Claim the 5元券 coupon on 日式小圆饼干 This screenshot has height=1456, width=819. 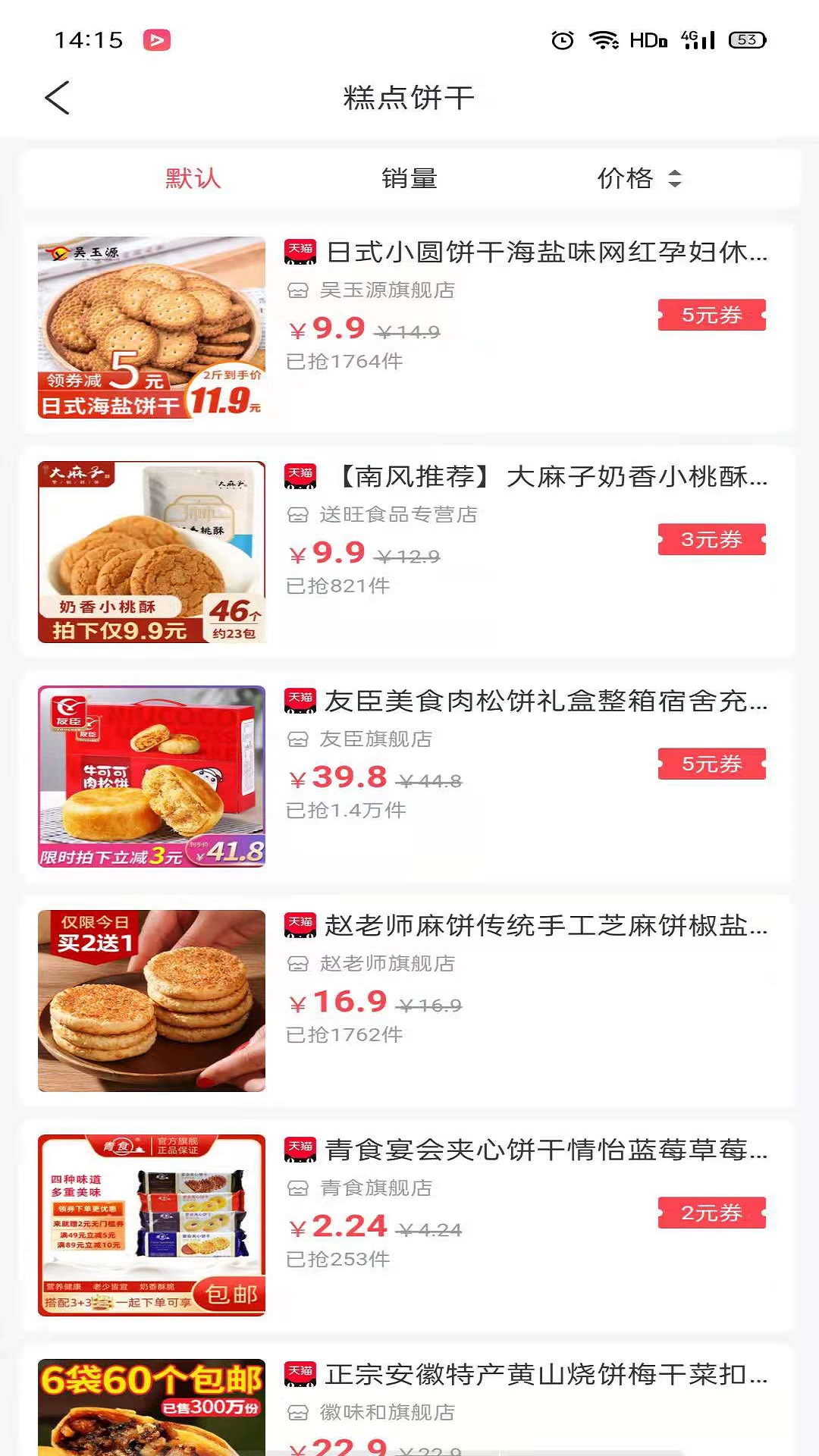710,317
